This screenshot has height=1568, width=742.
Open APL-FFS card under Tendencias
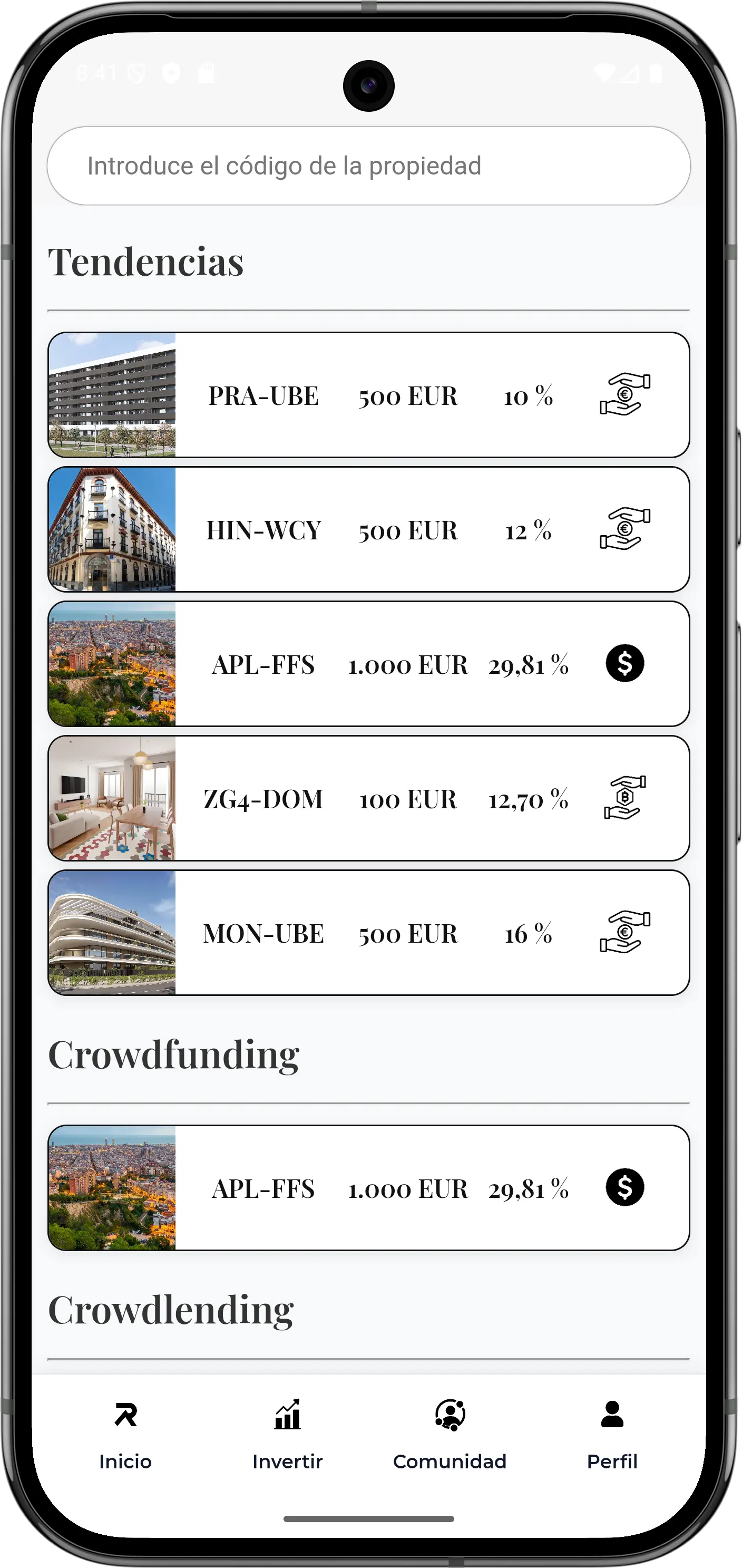[368, 664]
